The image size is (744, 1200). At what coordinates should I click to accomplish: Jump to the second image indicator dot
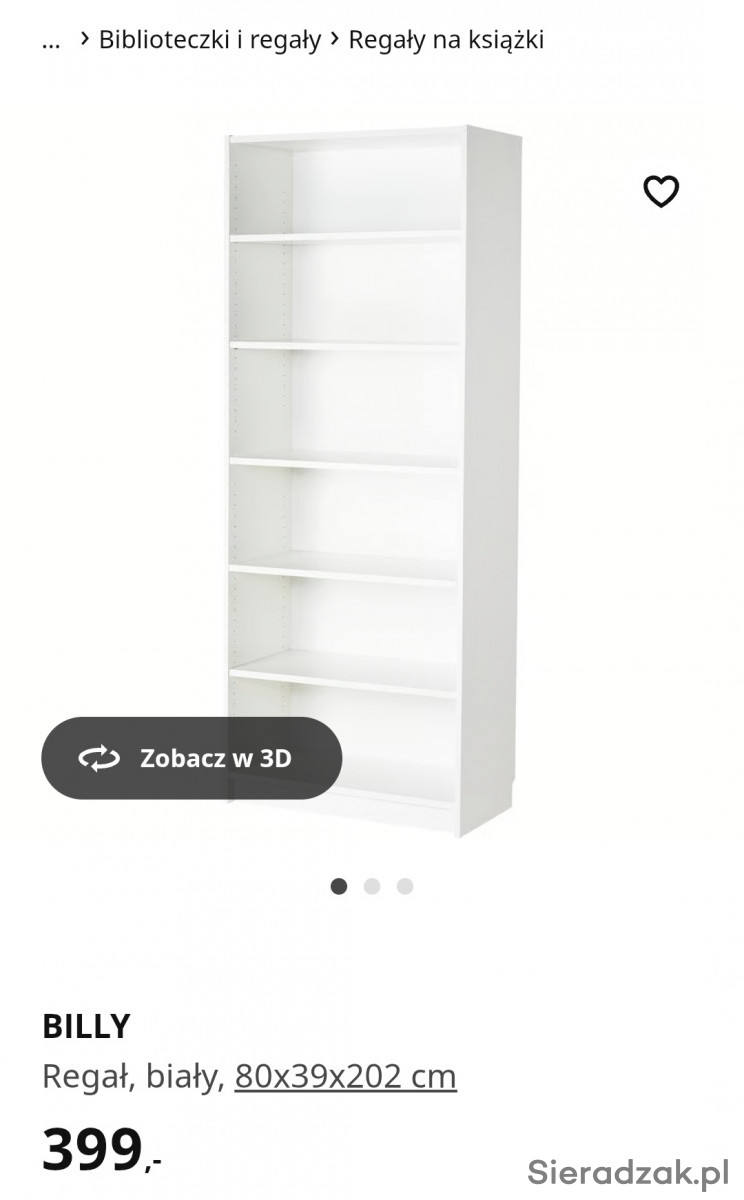(x=372, y=886)
